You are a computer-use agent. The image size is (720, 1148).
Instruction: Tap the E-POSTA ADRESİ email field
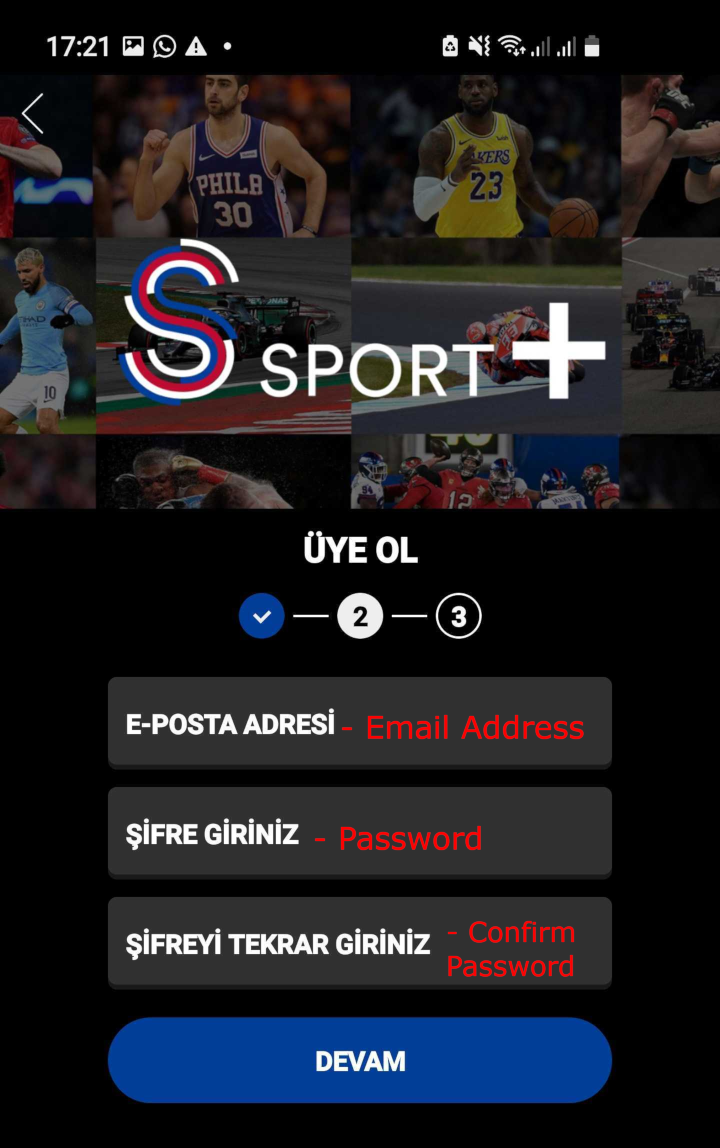tap(359, 722)
